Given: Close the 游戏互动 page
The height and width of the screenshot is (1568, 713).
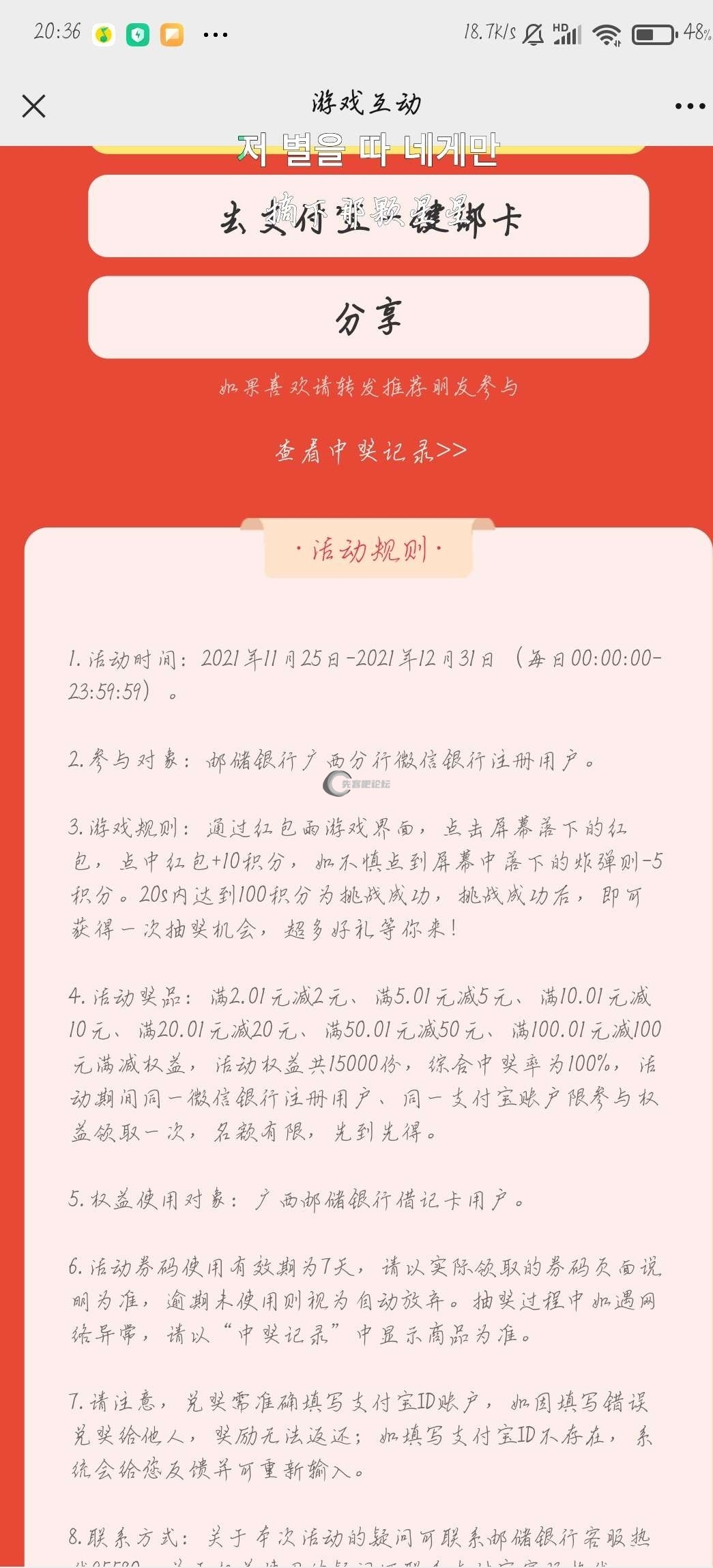Looking at the screenshot, I should [33, 106].
